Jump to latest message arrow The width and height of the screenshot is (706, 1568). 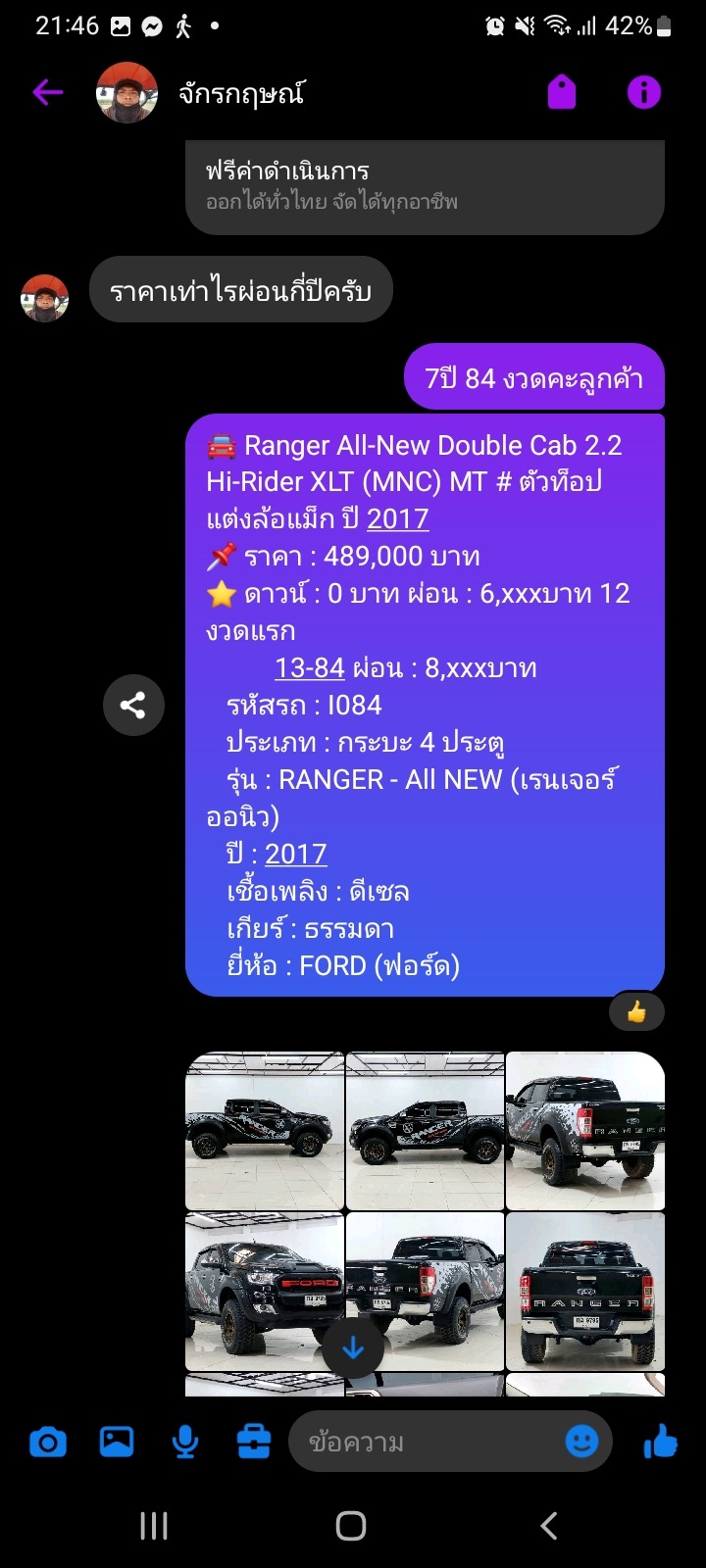coord(353,1348)
